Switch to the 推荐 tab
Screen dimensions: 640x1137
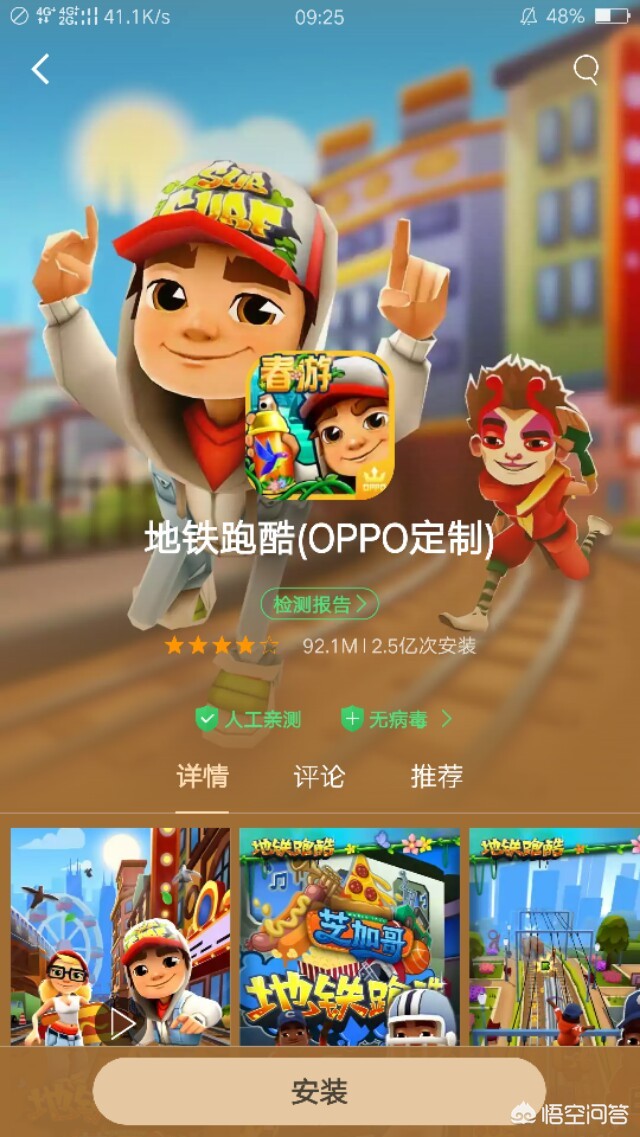point(436,777)
